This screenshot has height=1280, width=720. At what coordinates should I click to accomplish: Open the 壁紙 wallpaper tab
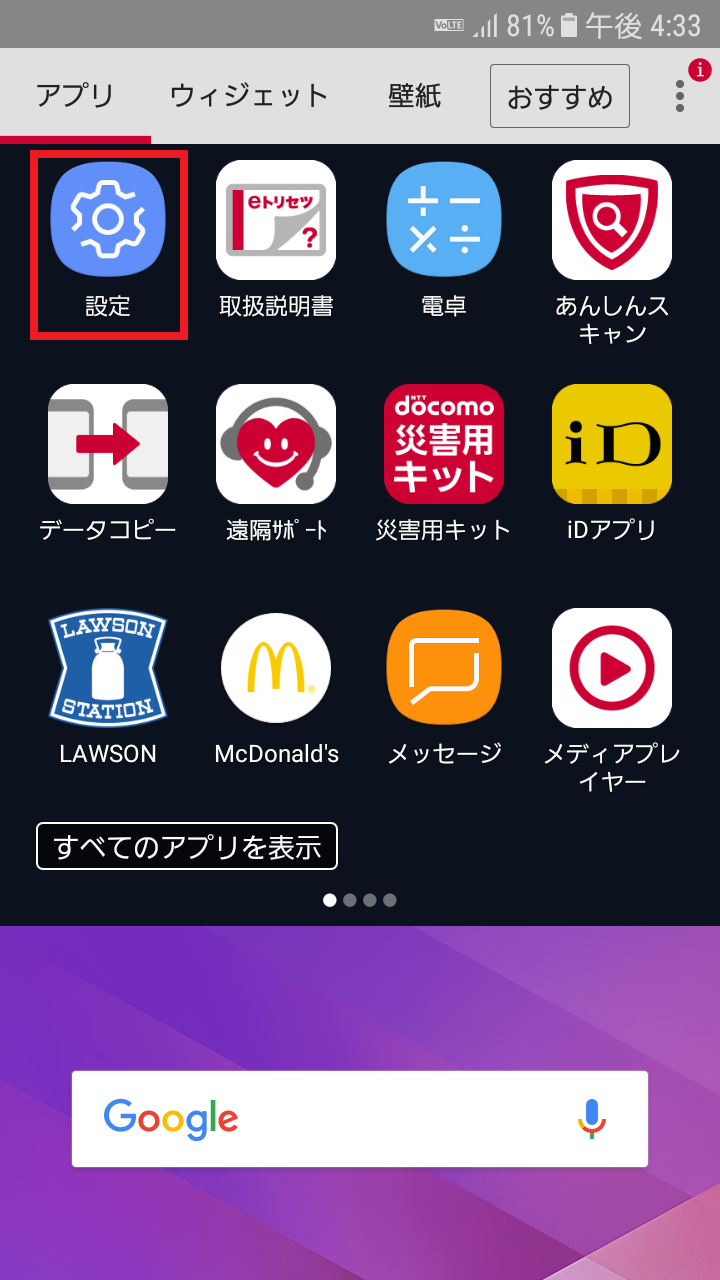click(413, 95)
